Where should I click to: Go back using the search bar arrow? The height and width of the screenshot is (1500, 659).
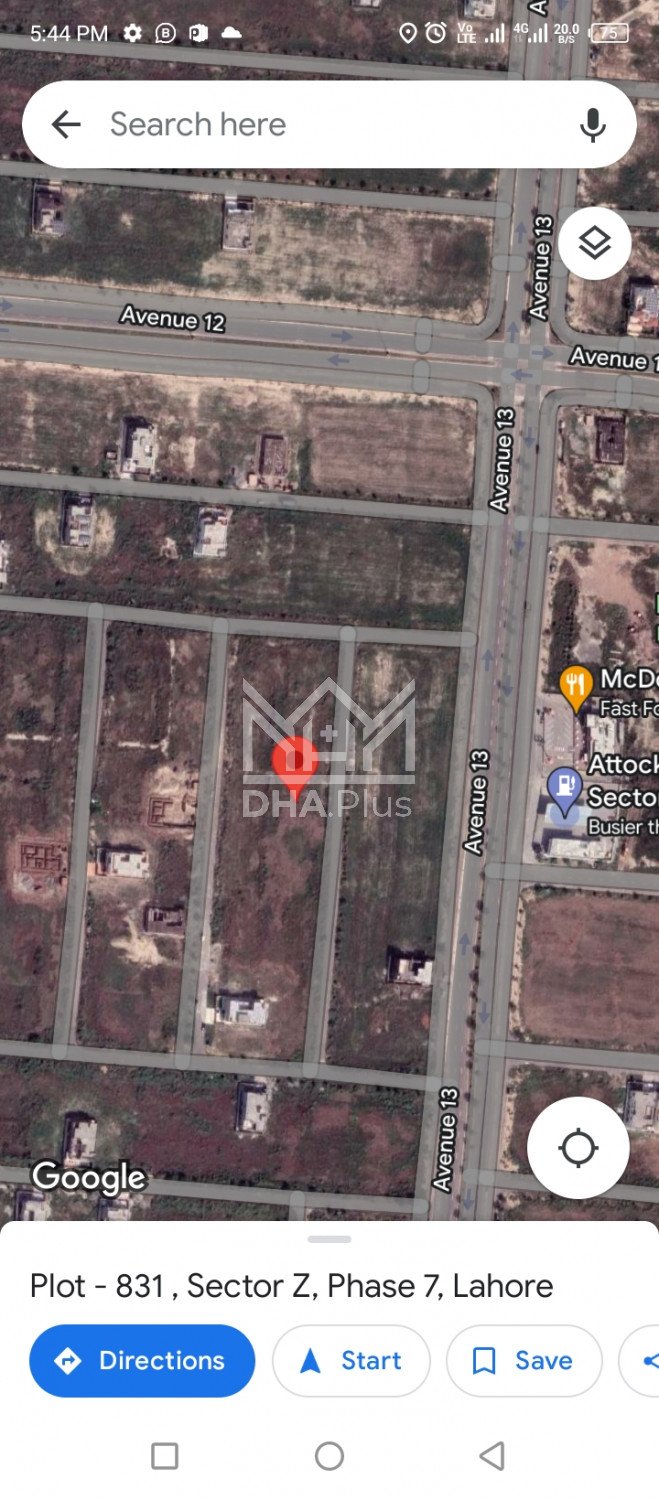pos(66,125)
